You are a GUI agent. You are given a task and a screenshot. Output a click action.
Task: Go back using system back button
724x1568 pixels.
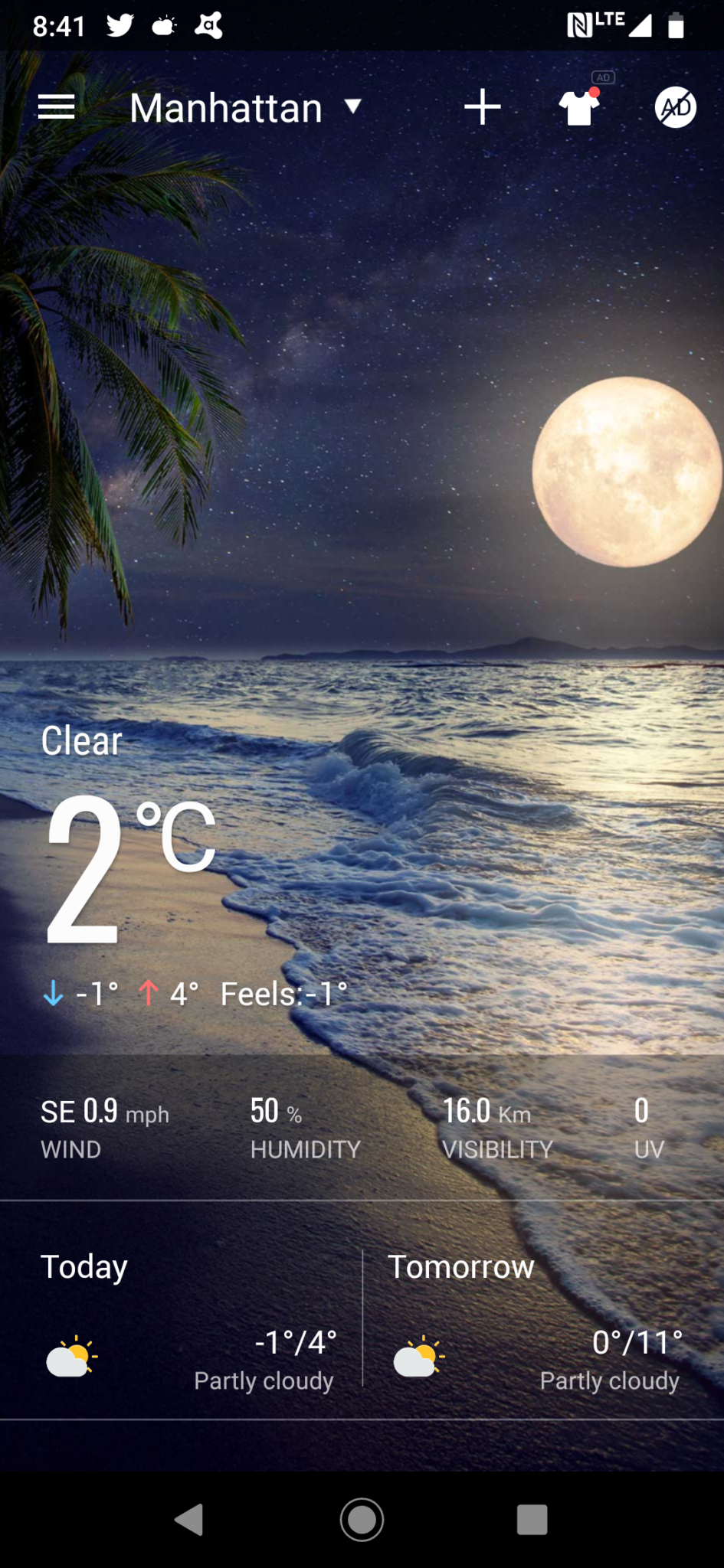189,1520
